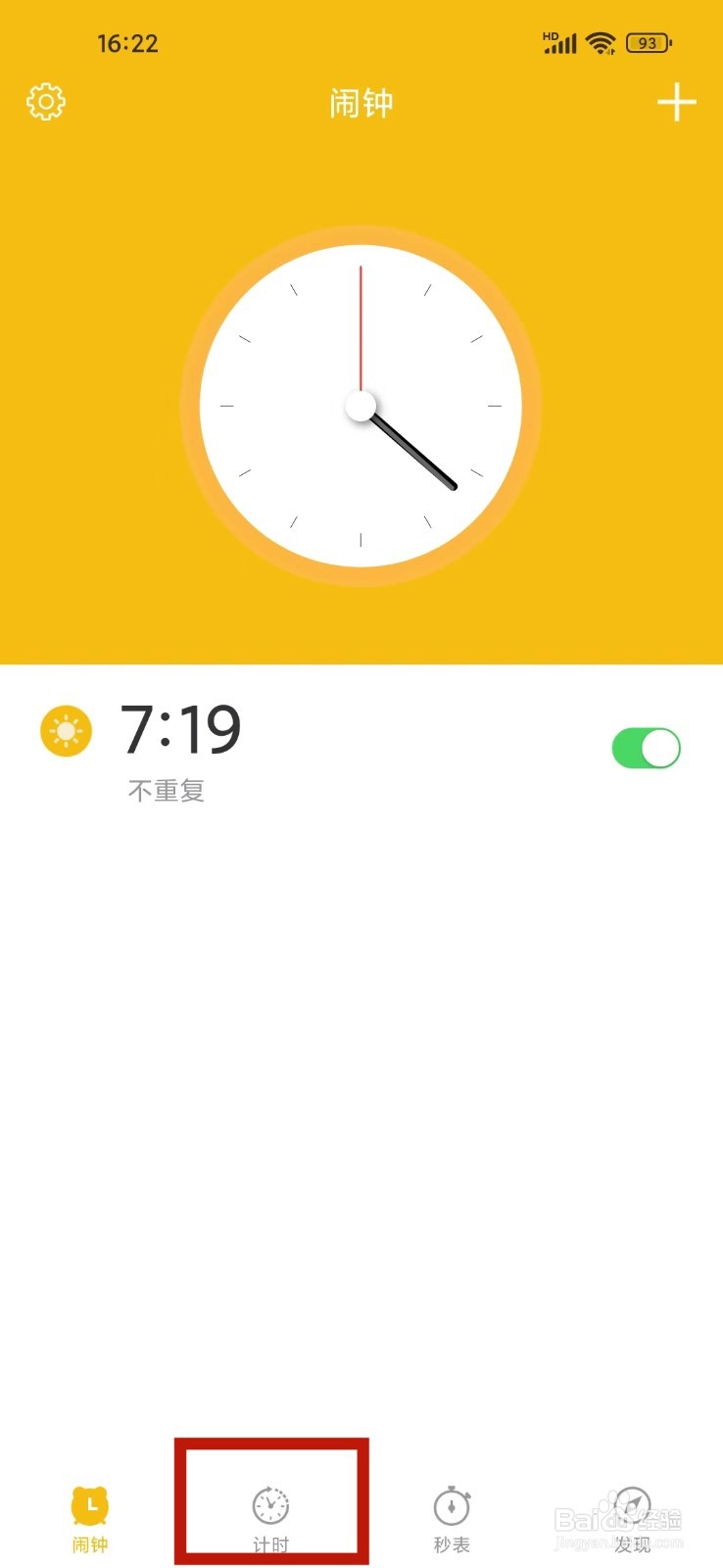Viewport: 723px width, 1568px height.
Task: Open the 不重复 repeat setting
Action: [166, 790]
